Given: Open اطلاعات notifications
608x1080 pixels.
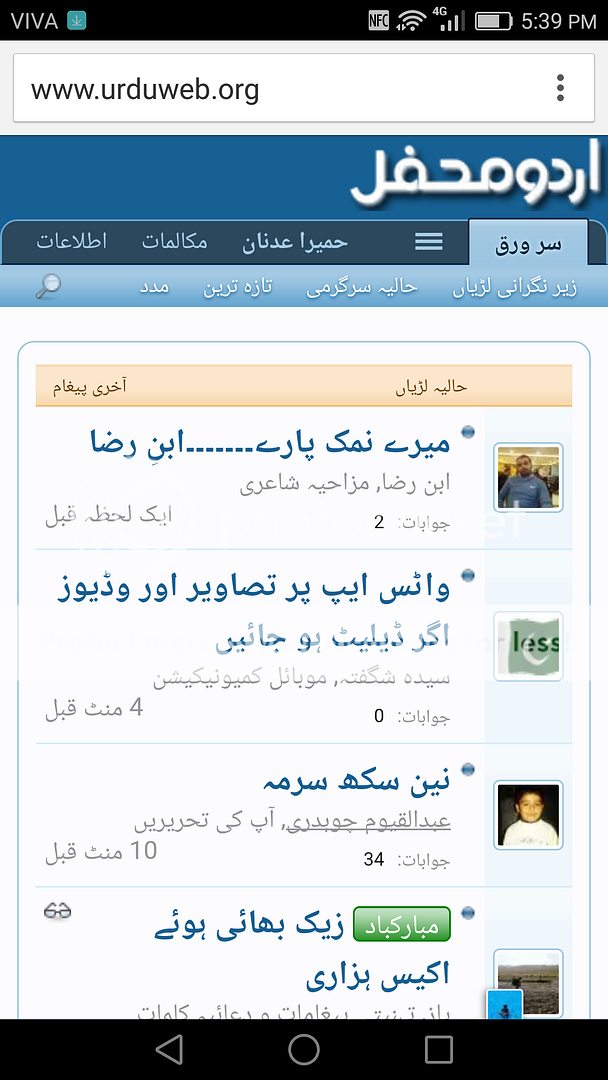Looking at the screenshot, I should point(72,242).
